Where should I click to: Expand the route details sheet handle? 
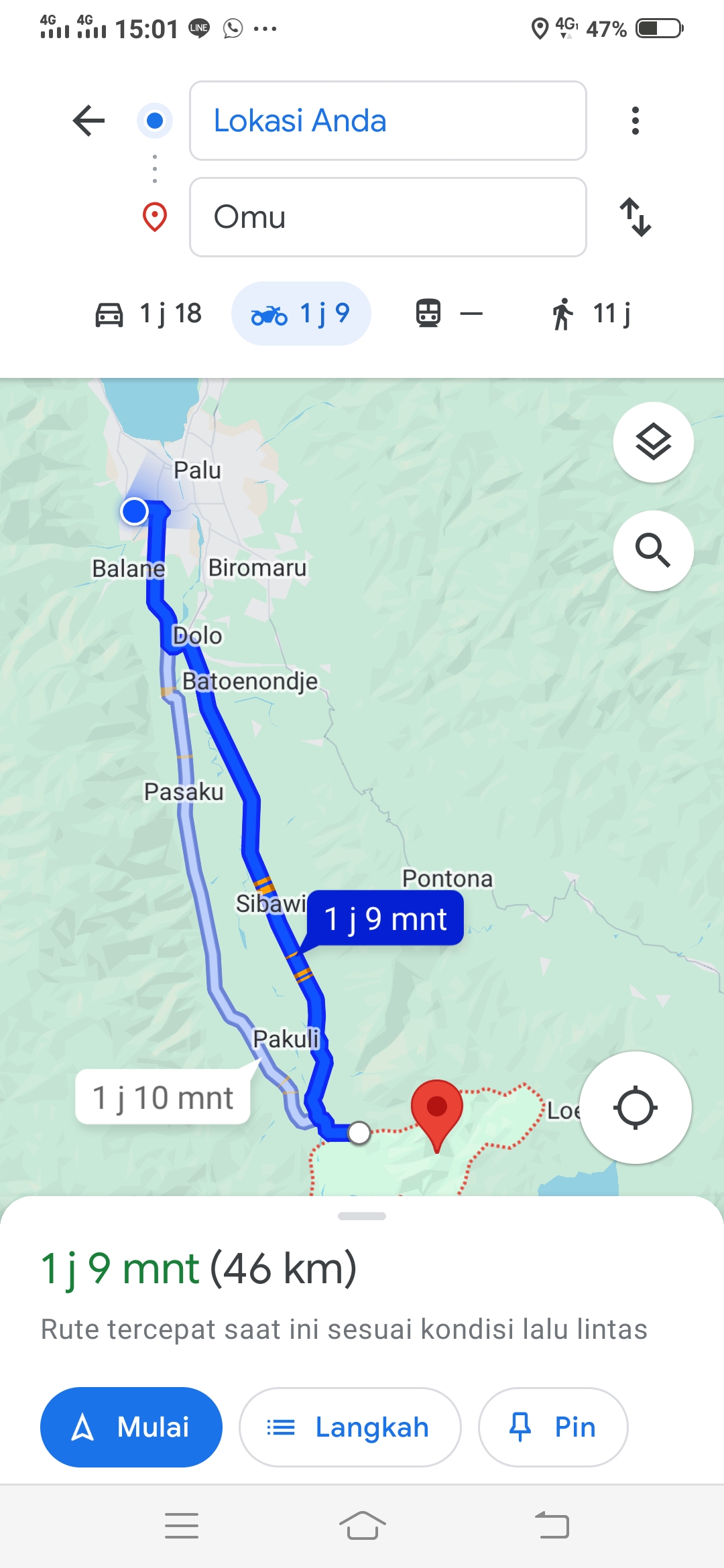click(x=362, y=1216)
